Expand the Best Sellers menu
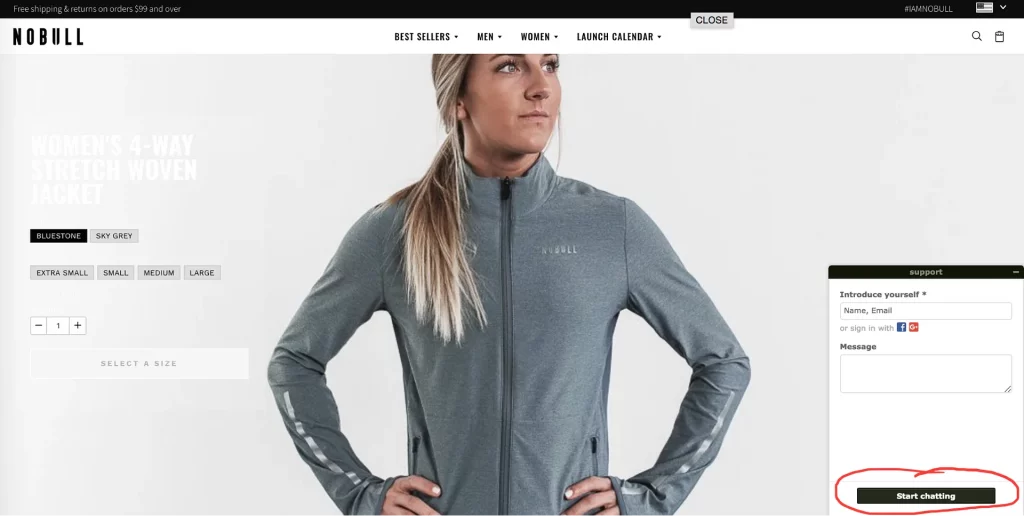This screenshot has height=516, width=1024. pos(426,37)
